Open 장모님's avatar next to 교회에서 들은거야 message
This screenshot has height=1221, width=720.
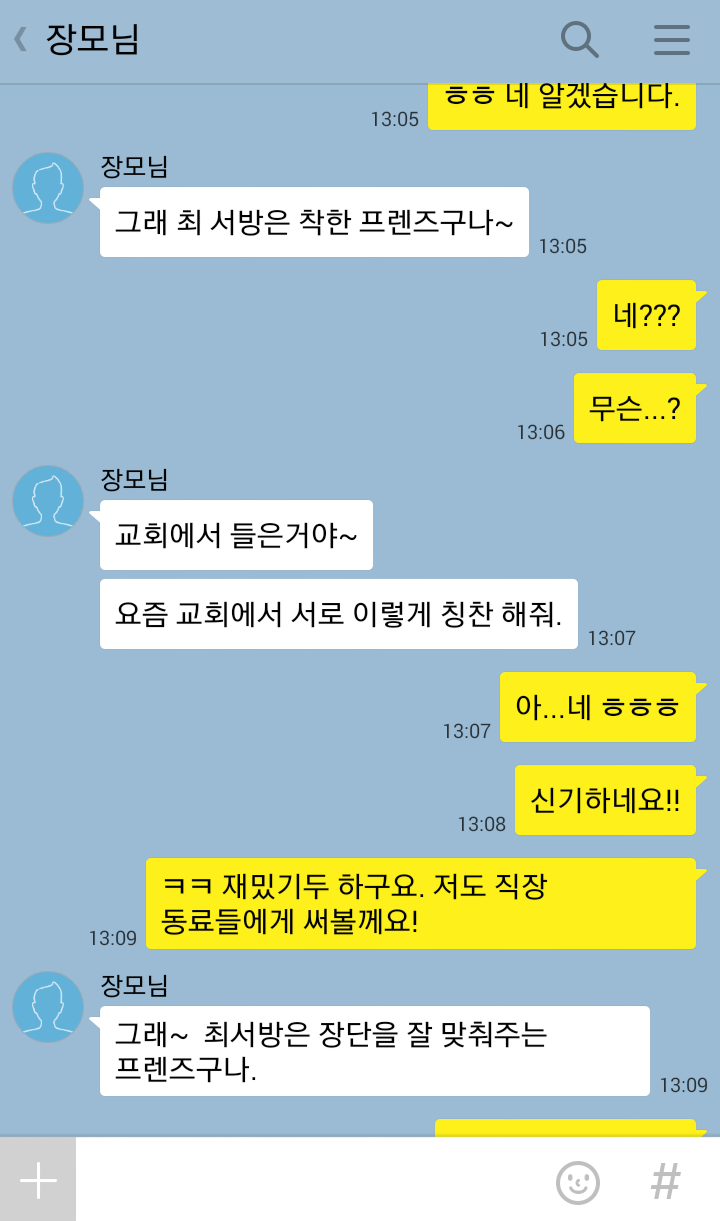48,501
